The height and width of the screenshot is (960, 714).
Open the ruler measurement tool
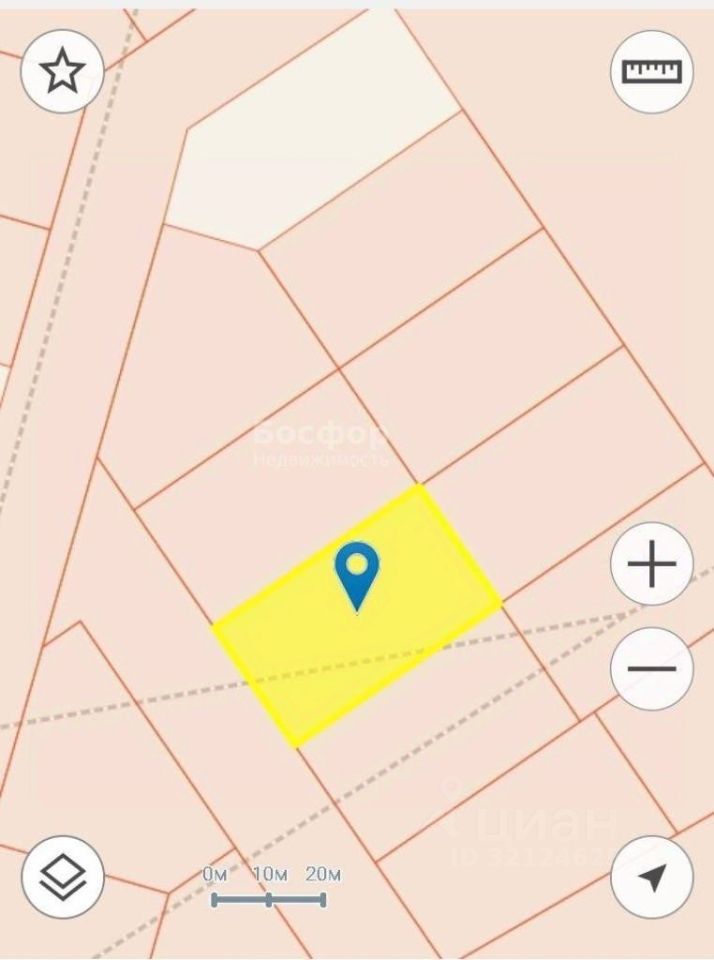coord(651,71)
